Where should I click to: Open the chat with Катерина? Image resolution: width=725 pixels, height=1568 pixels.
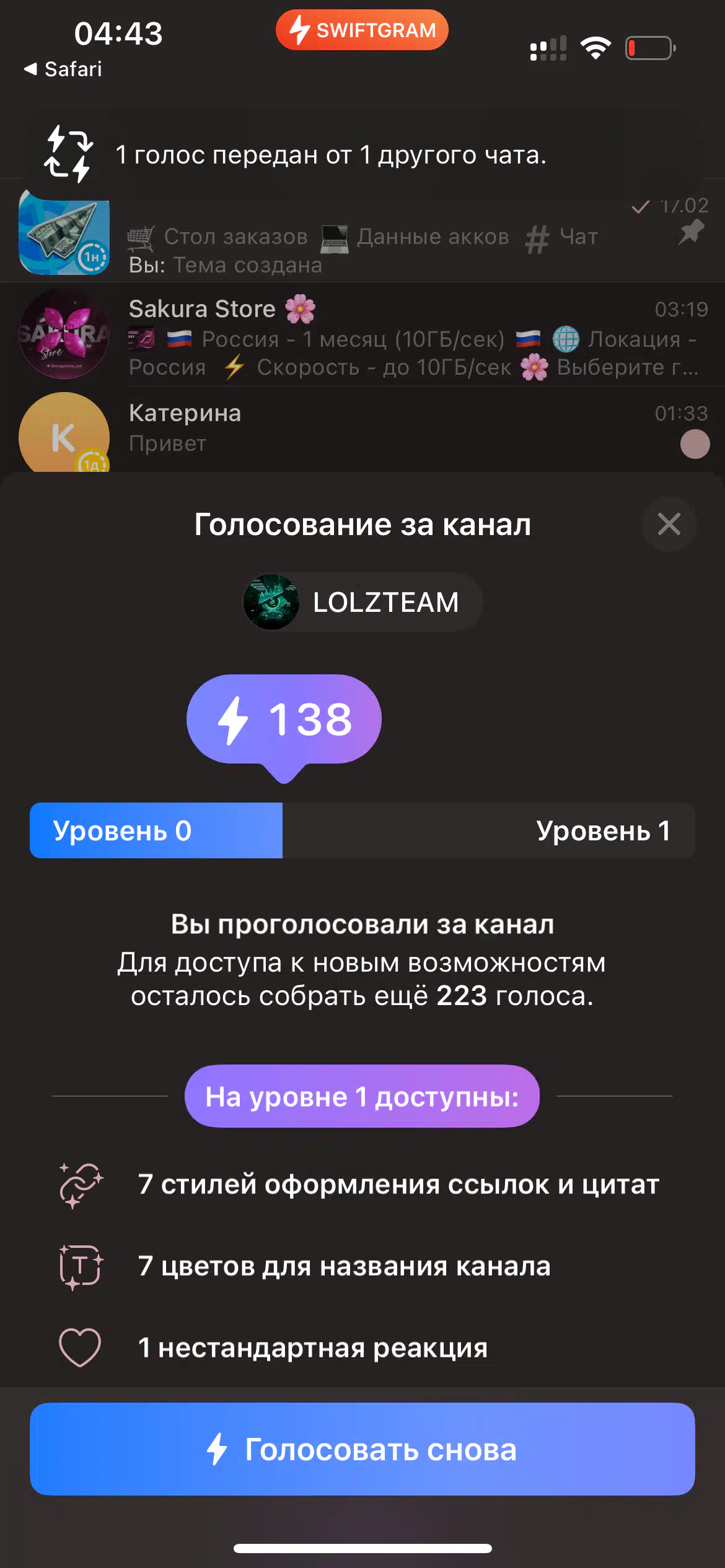(362, 430)
